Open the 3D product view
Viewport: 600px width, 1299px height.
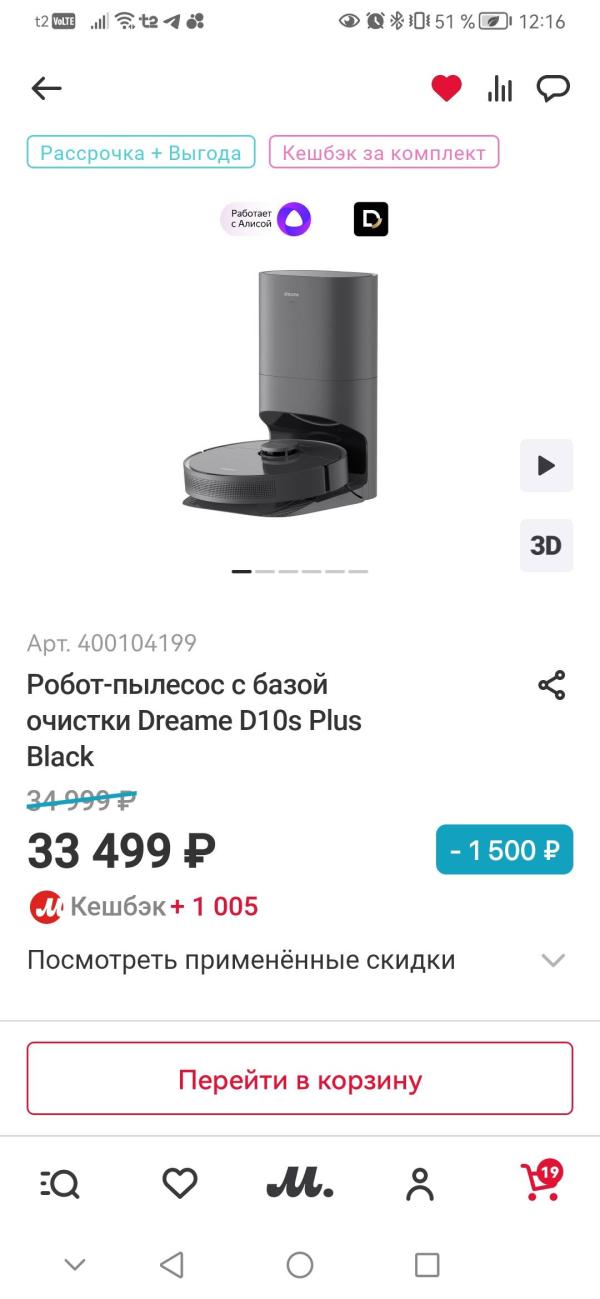546,545
